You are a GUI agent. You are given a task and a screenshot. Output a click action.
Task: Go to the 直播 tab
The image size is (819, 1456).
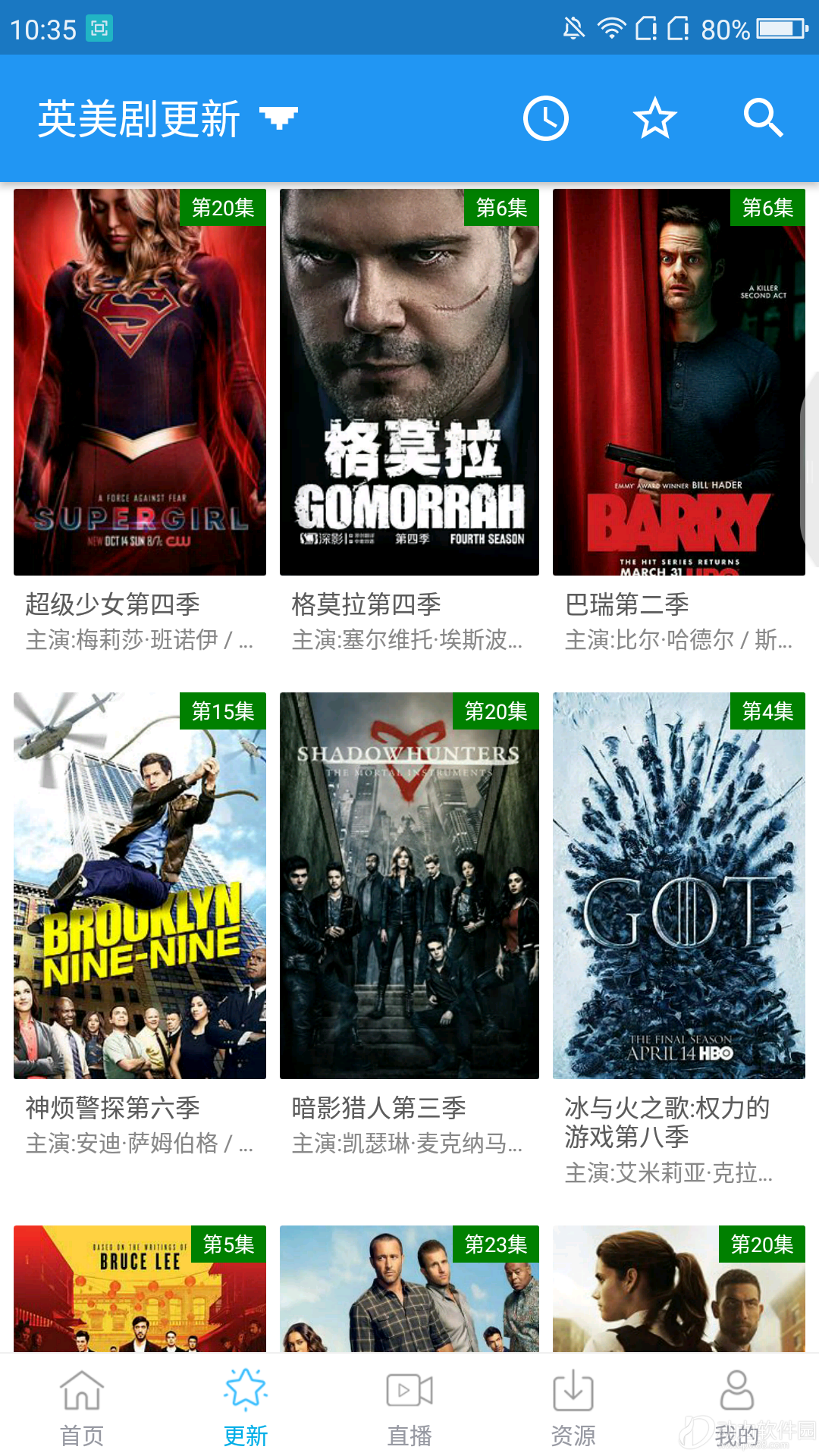pyautogui.click(x=409, y=1407)
